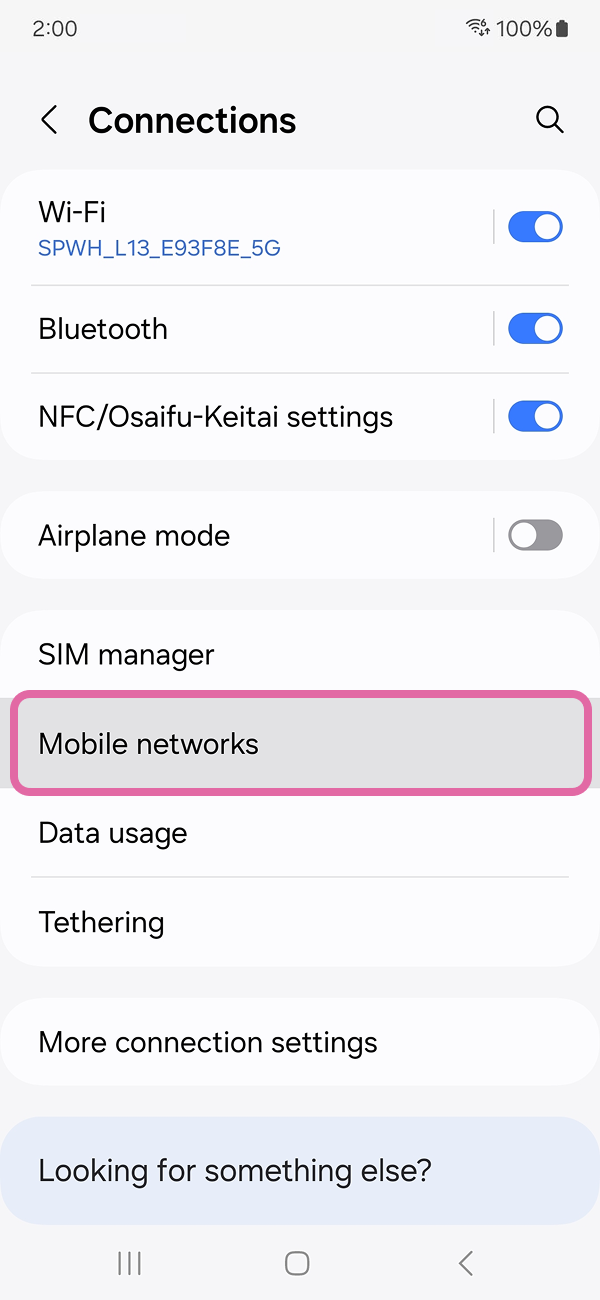Open NFC/Osaifu-Keitai settings
This screenshot has width=600, height=1300.
point(250,417)
